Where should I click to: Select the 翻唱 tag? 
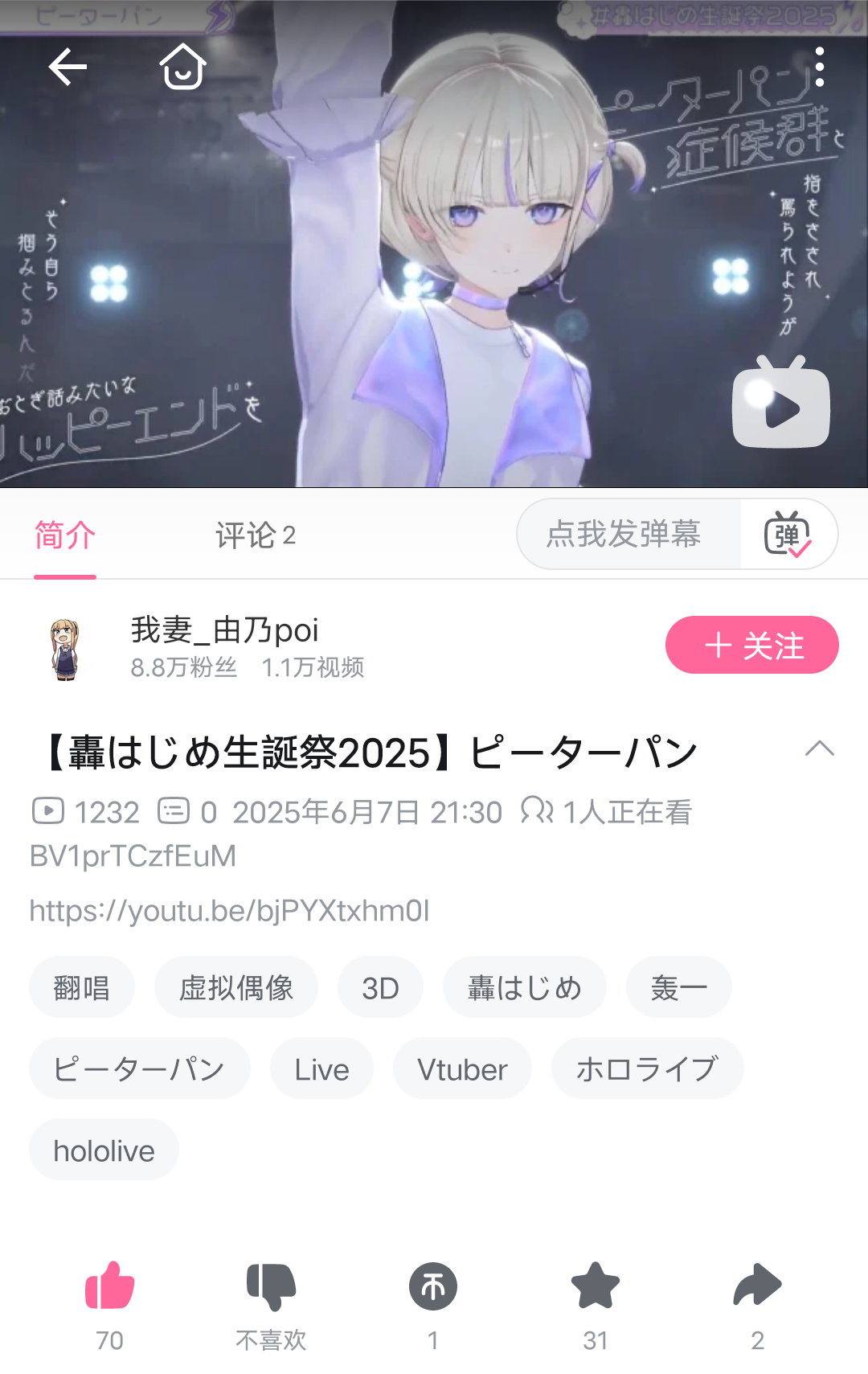coord(82,987)
